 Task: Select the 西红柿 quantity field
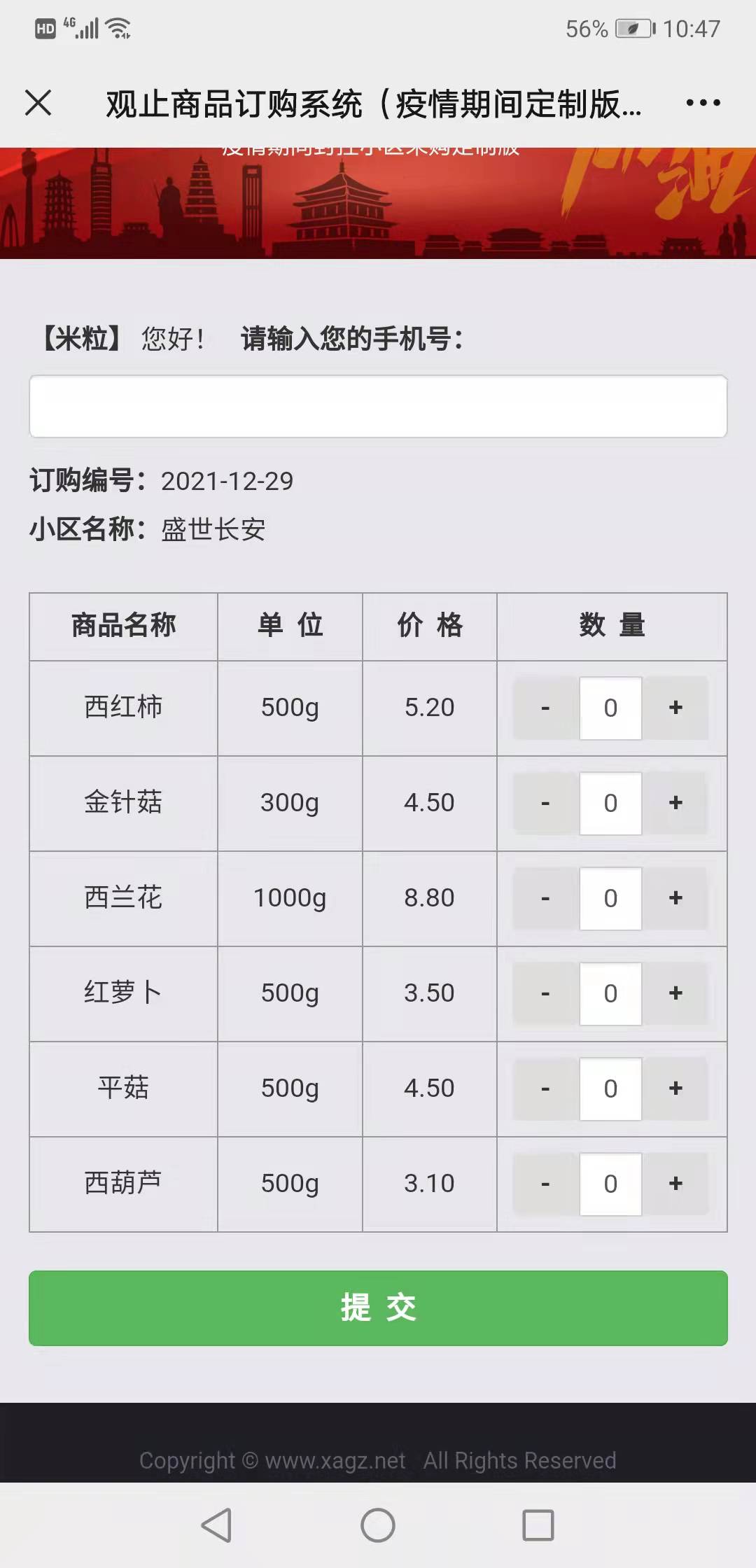click(610, 708)
